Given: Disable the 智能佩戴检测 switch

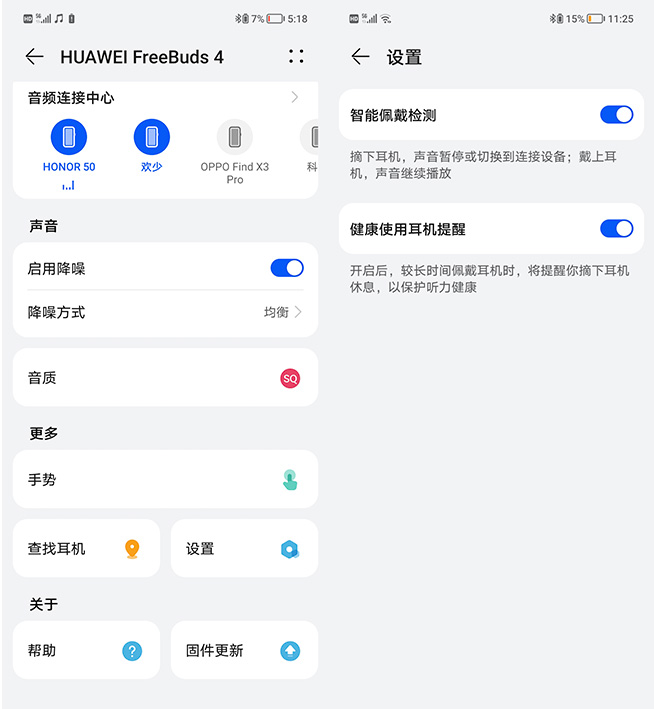Looking at the screenshot, I should pyautogui.click(x=616, y=115).
